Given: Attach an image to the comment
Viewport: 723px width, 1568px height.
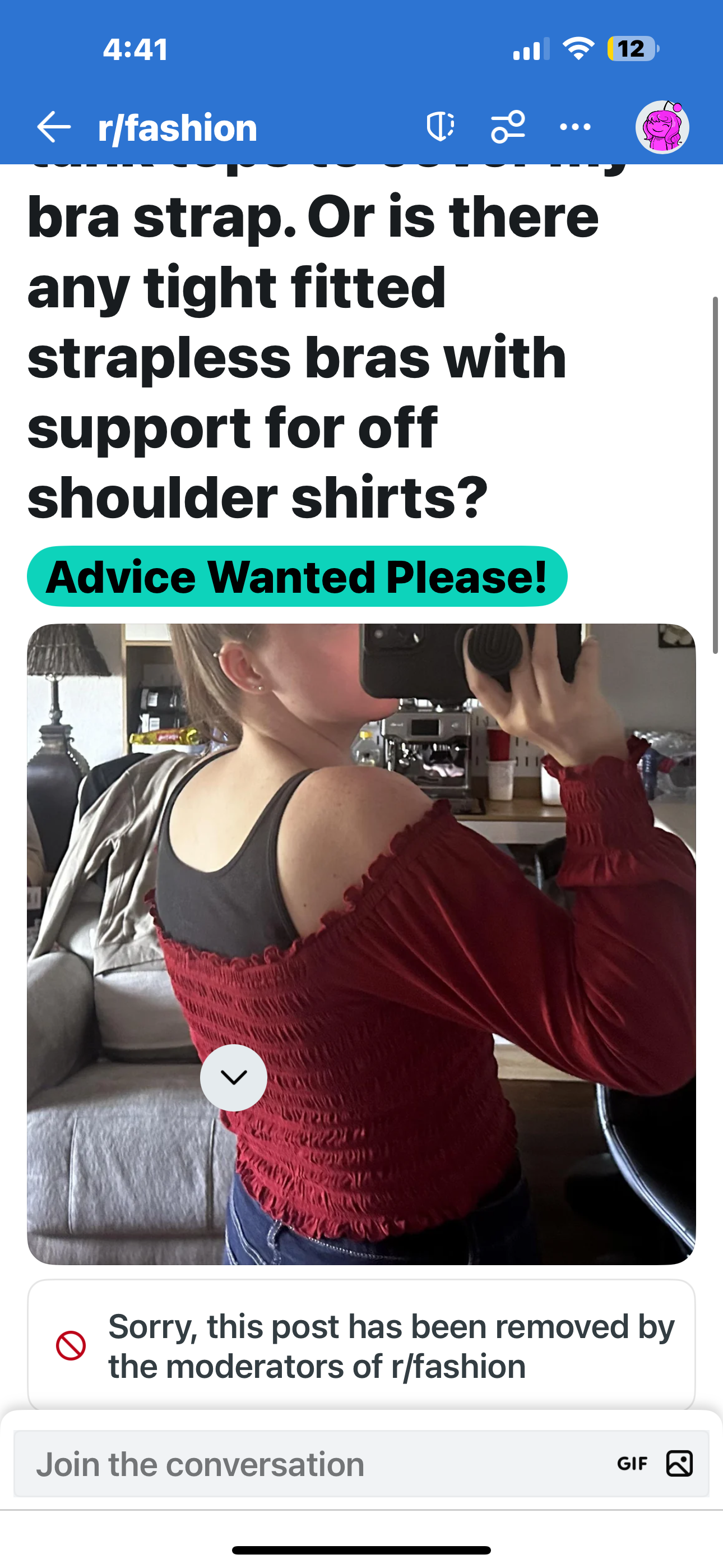Looking at the screenshot, I should click(x=679, y=1464).
